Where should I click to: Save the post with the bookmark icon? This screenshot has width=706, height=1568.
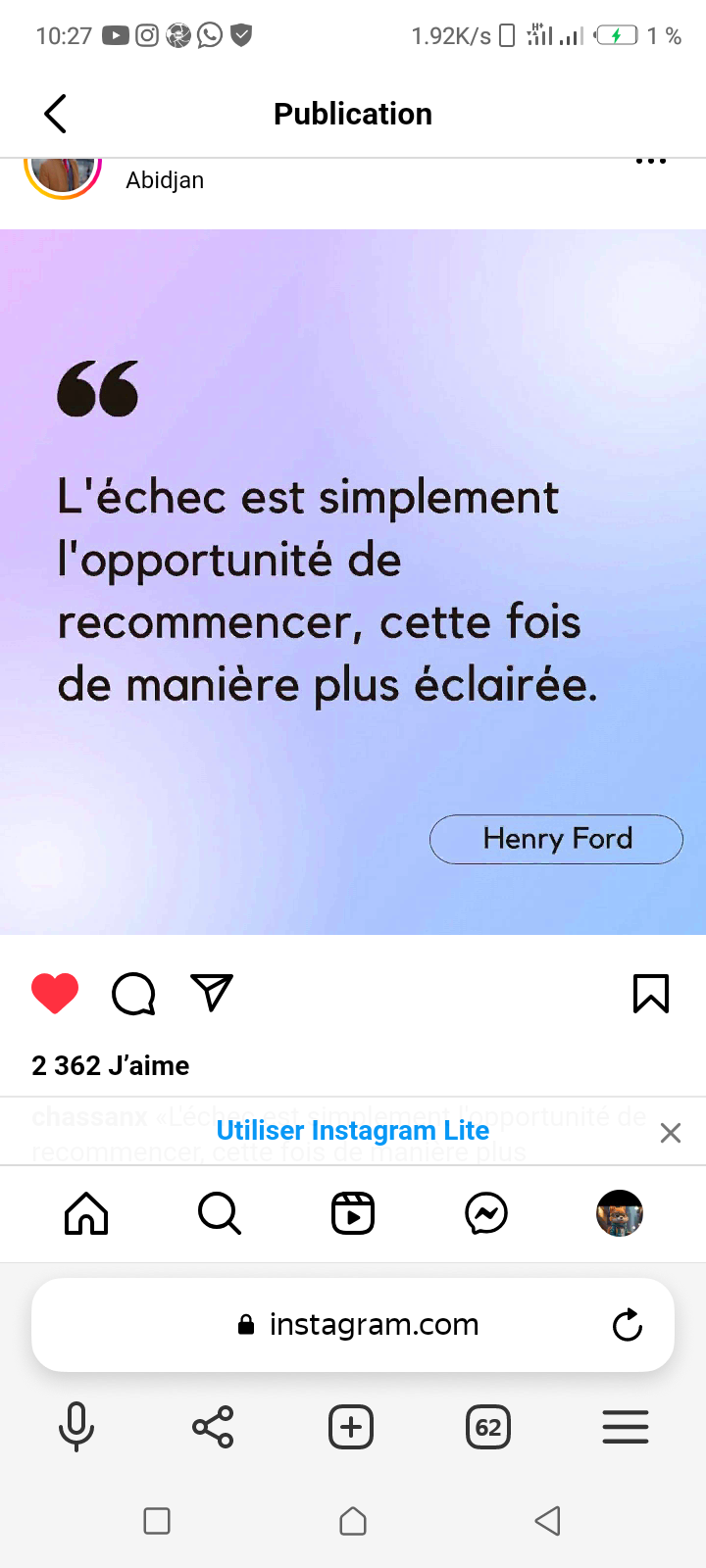coord(651,994)
